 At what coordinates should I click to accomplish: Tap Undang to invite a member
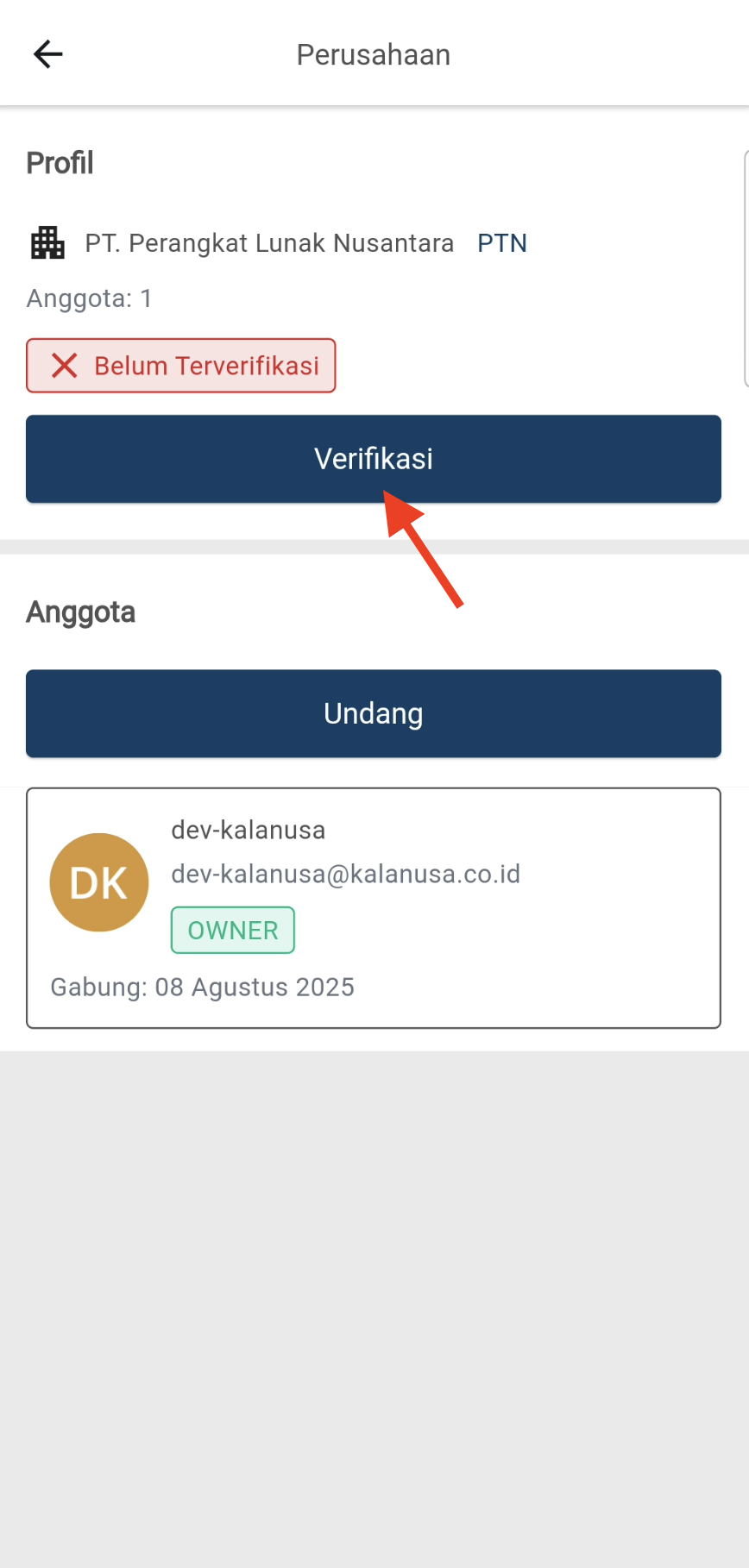pyautogui.click(x=373, y=713)
